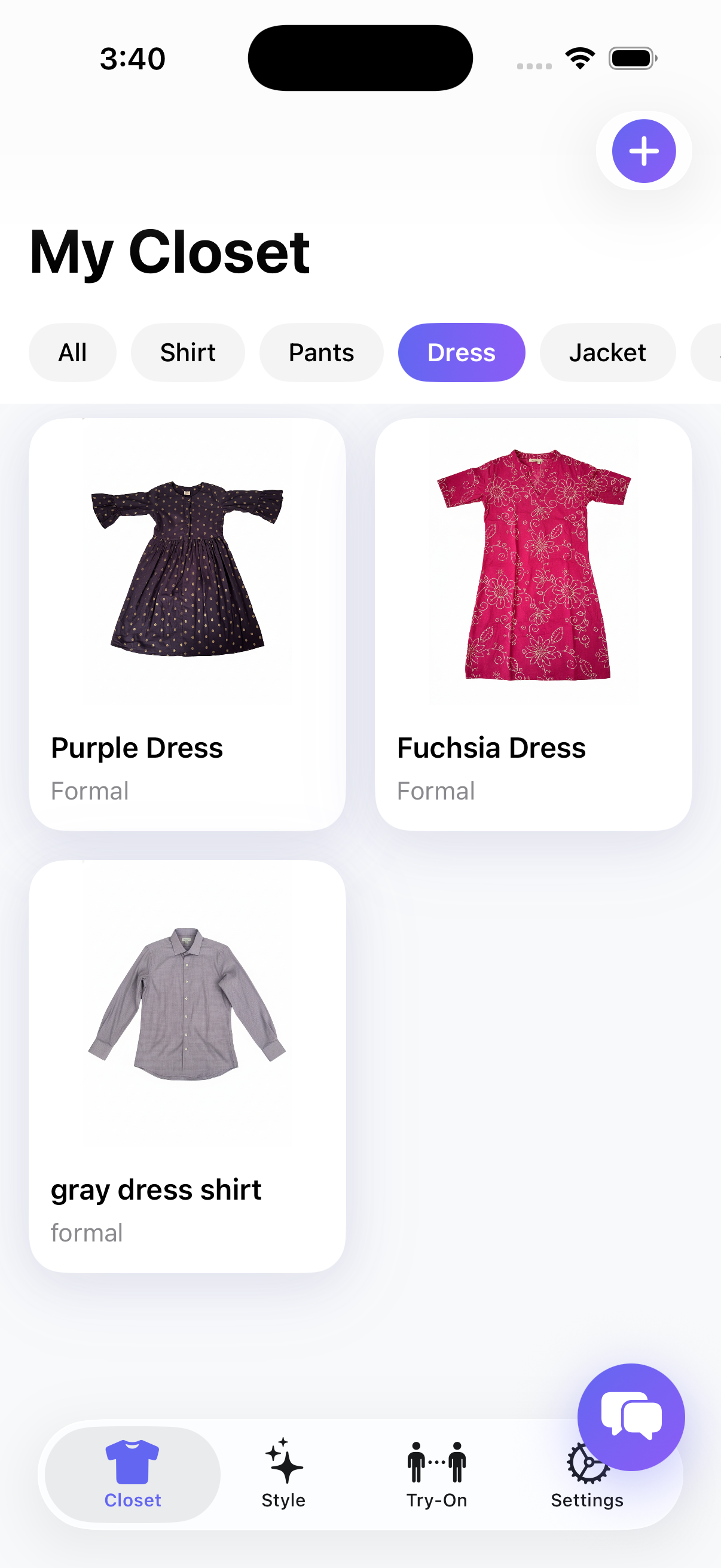Viewport: 721px width, 1568px height.
Task: Show all closet items
Action: click(x=72, y=352)
